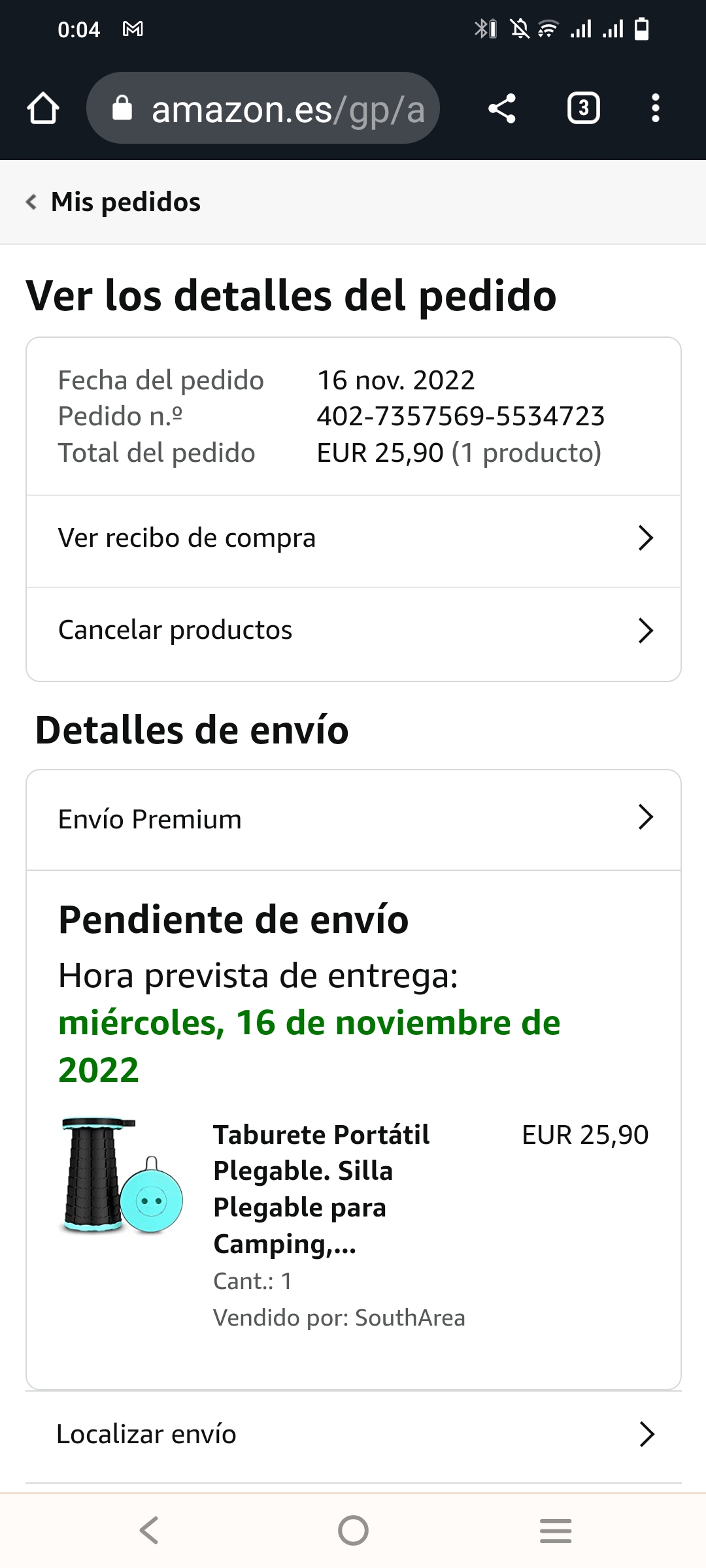706x1568 pixels.
Task: Show recent apps
Action: pos(556,1530)
